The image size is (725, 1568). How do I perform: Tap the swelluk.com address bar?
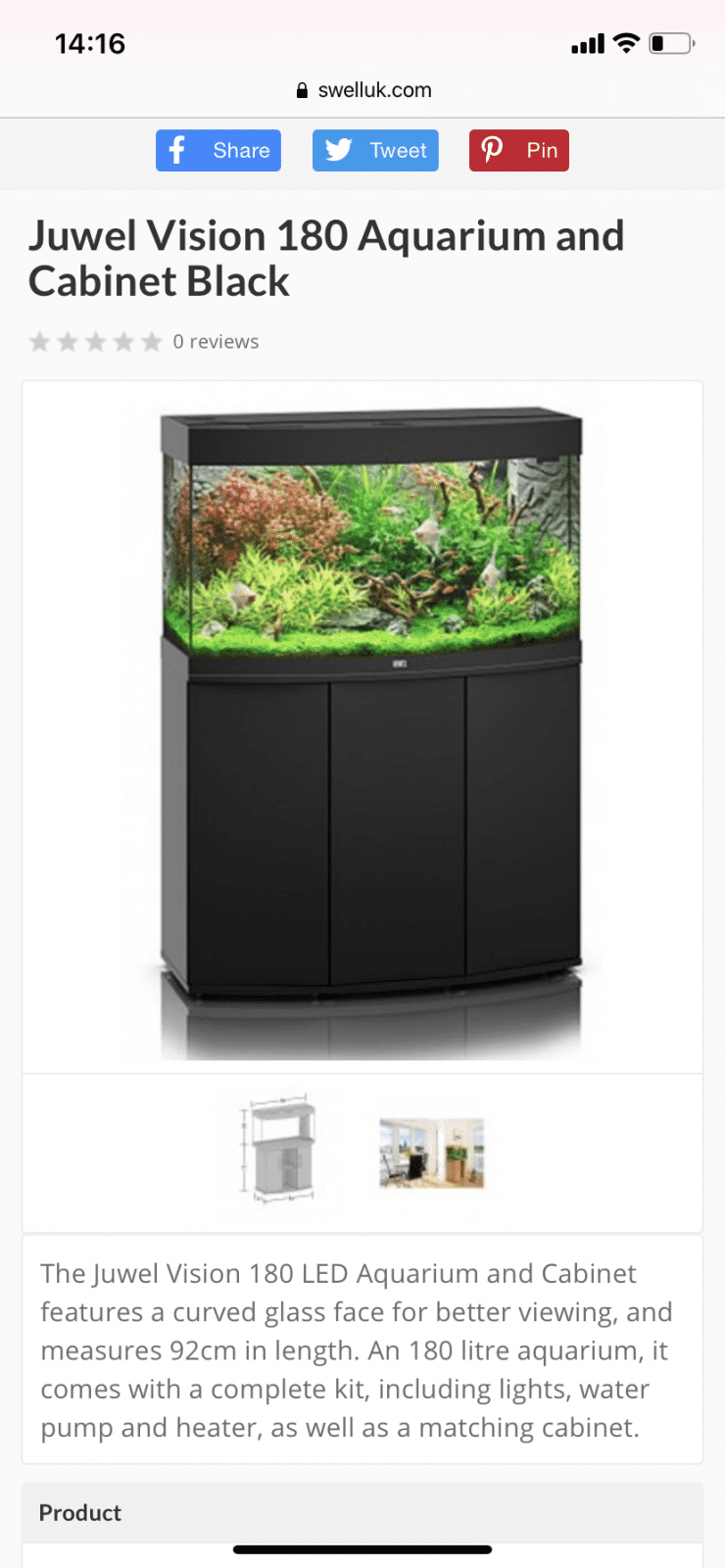[363, 90]
